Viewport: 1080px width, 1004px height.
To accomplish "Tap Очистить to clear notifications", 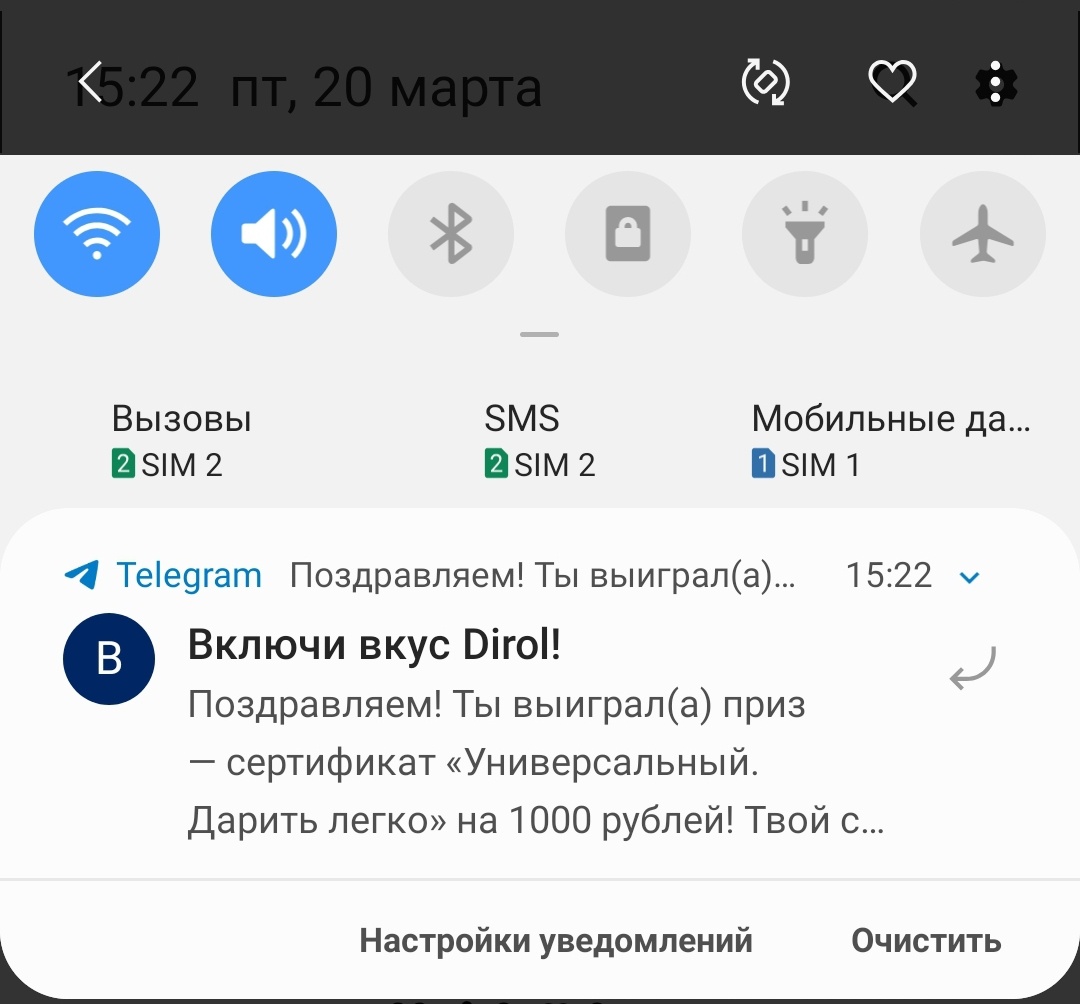I will (925, 940).
